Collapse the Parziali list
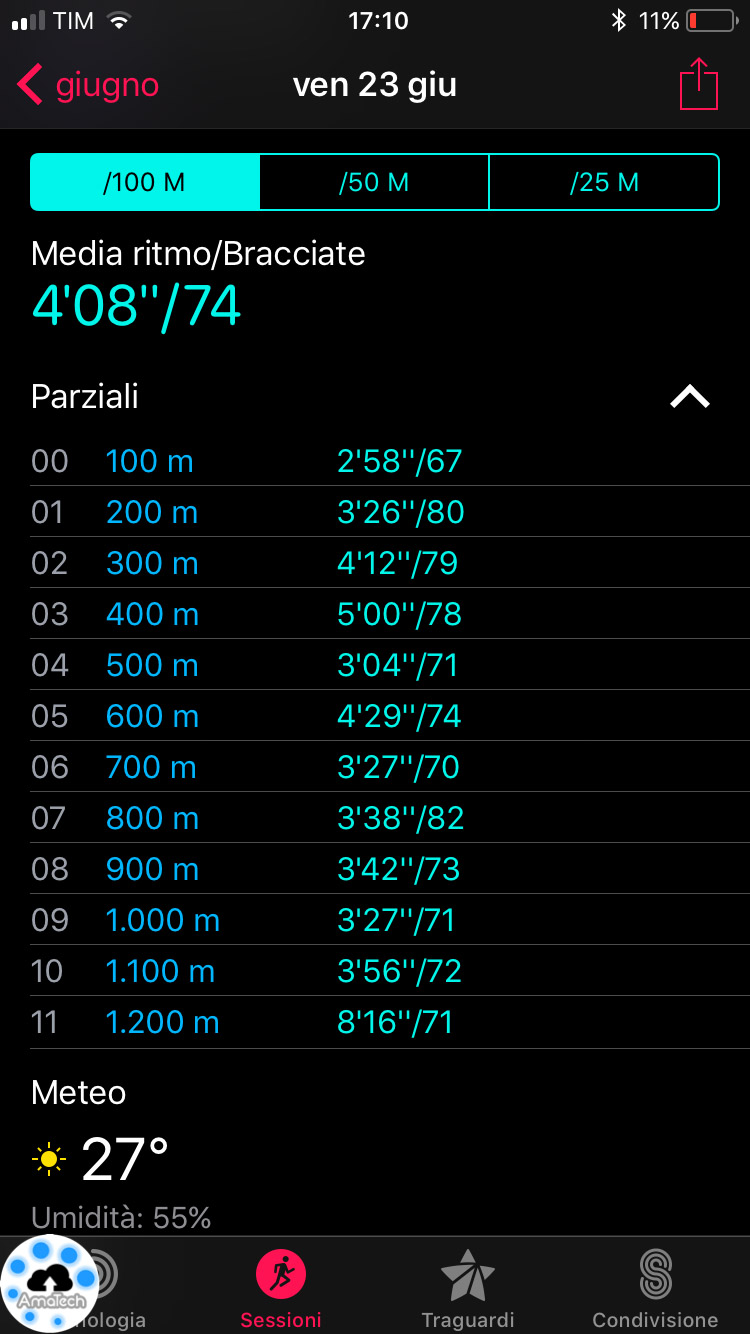 point(690,397)
